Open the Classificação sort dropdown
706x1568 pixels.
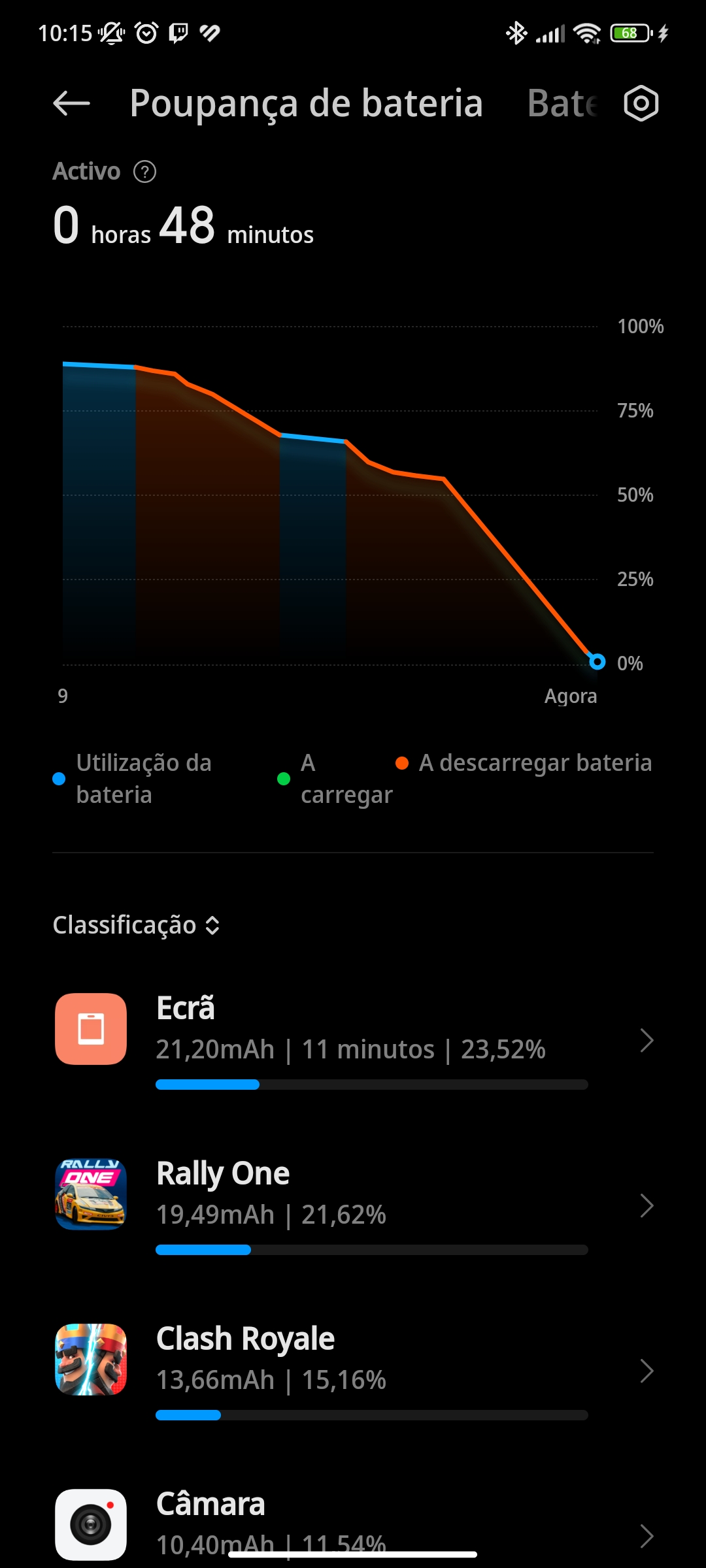(x=137, y=925)
